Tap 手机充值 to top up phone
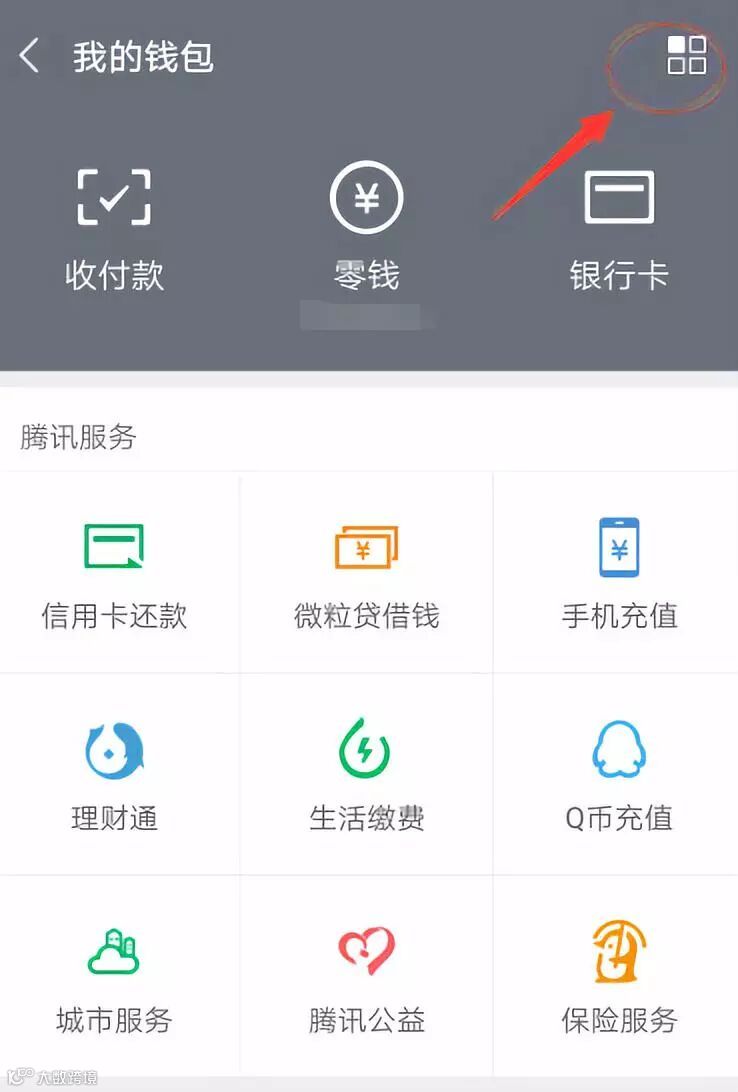This screenshot has height=1092, width=738. [619, 573]
